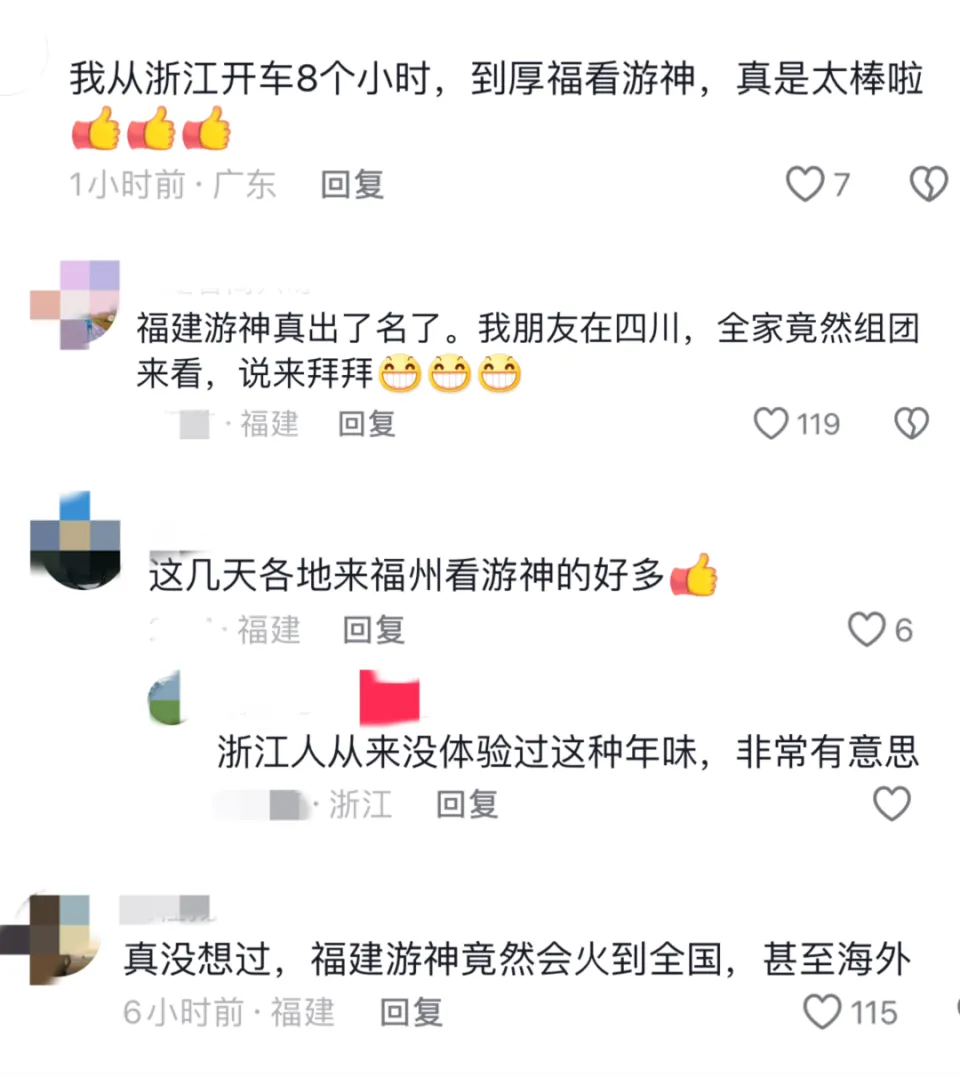960x1077 pixels.
Task: Open the avatar of the '福建游神真出了名了' commenter
Action: [x=76, y=304]
